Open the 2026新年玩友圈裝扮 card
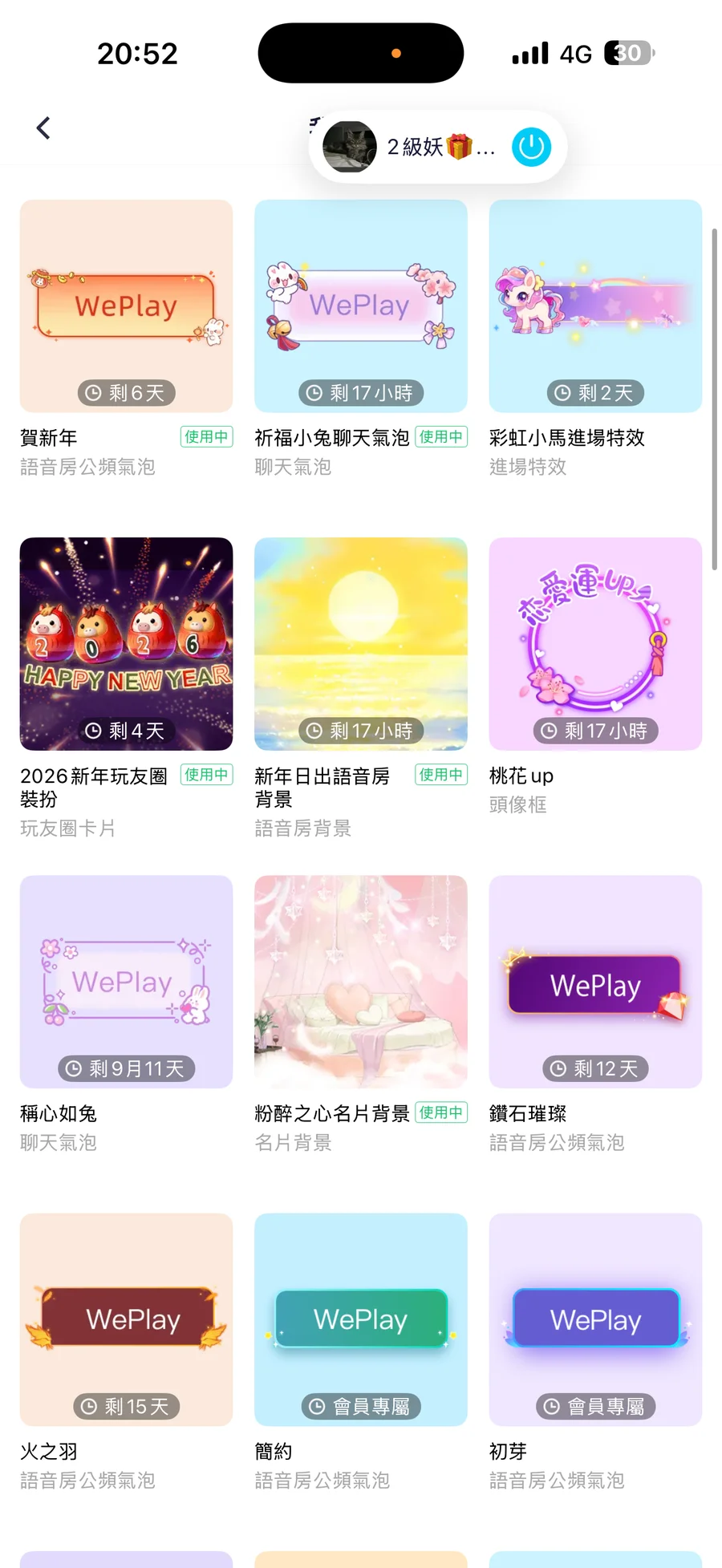The height and width of the screenshot is (1568, 722). (x=126, y=644)
